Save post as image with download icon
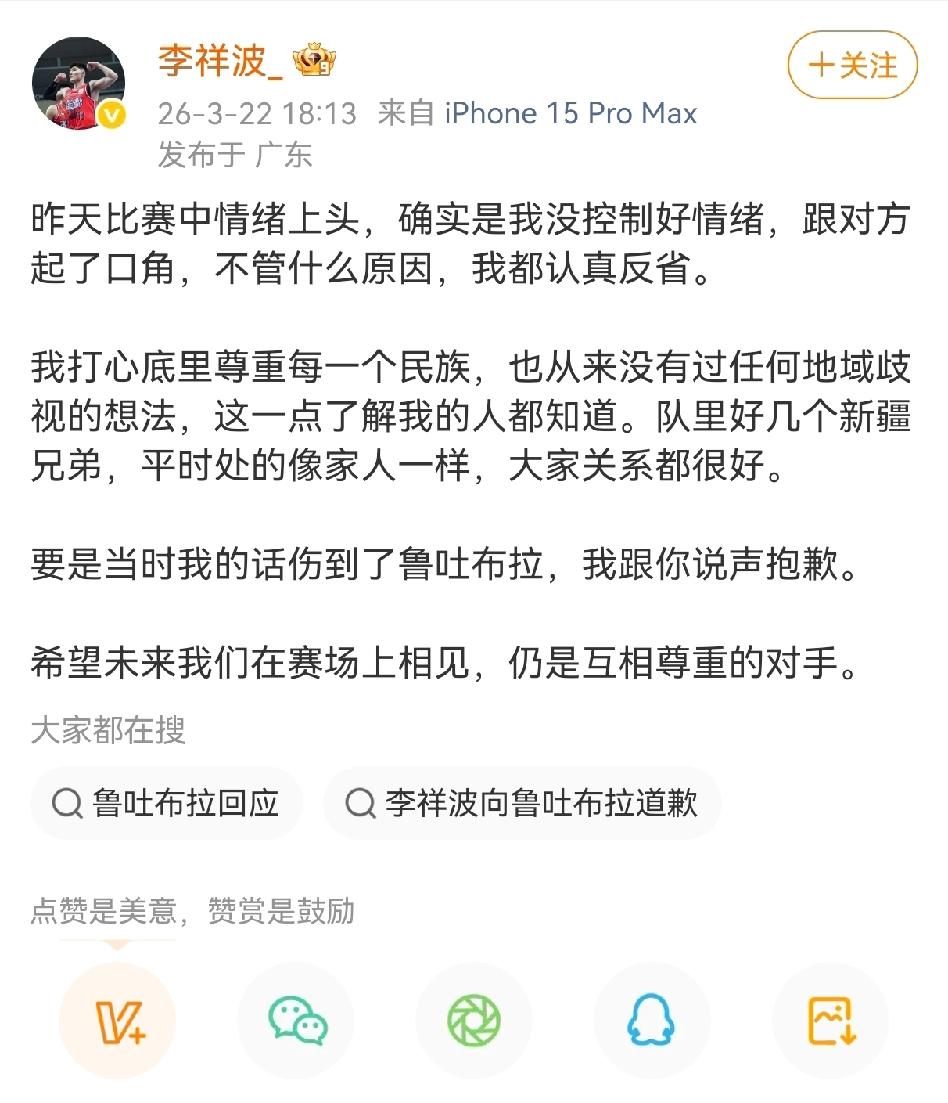 (830, 1018)
